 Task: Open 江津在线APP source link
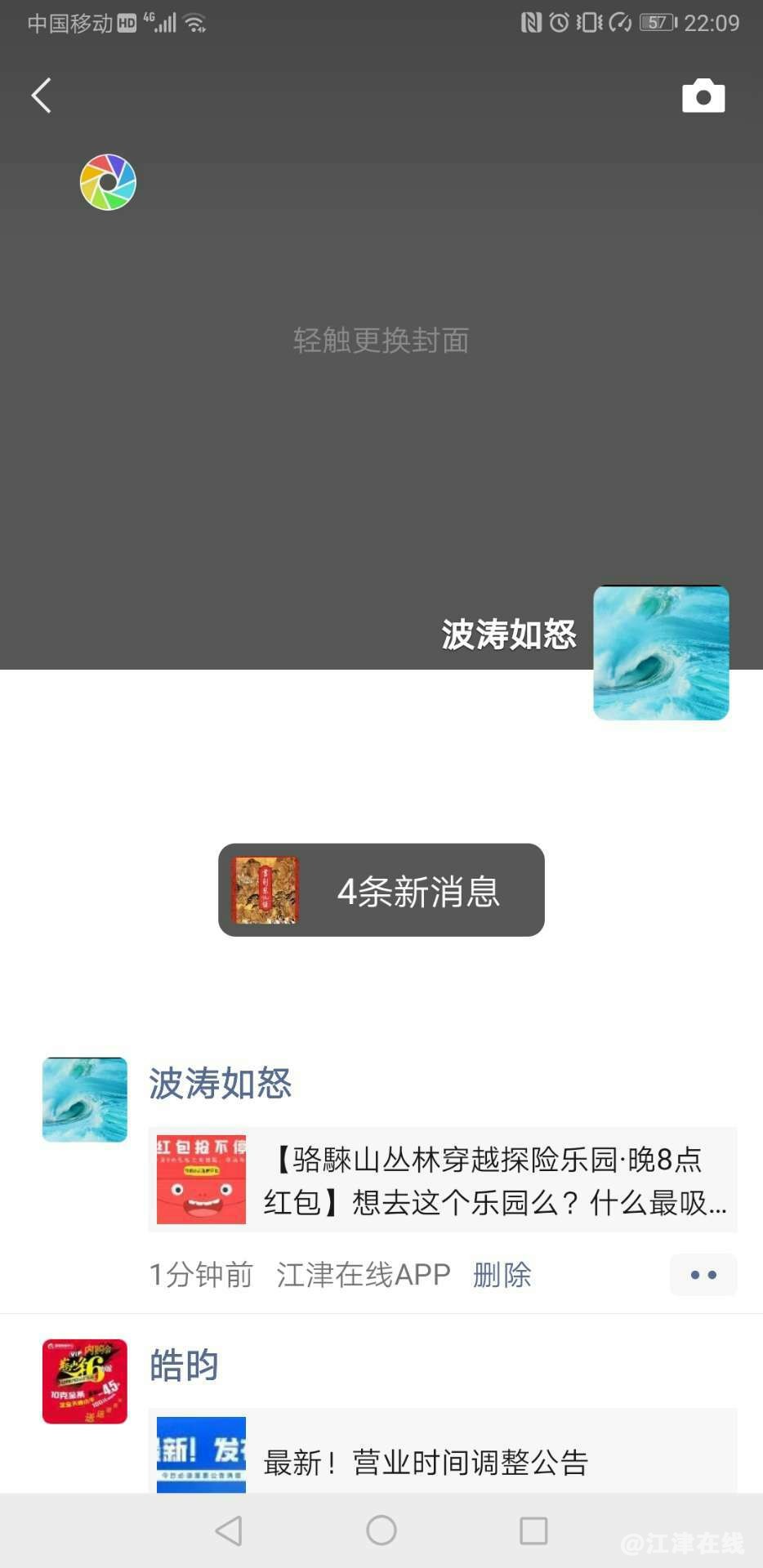pyautogui.click(x=364, y=1275)
